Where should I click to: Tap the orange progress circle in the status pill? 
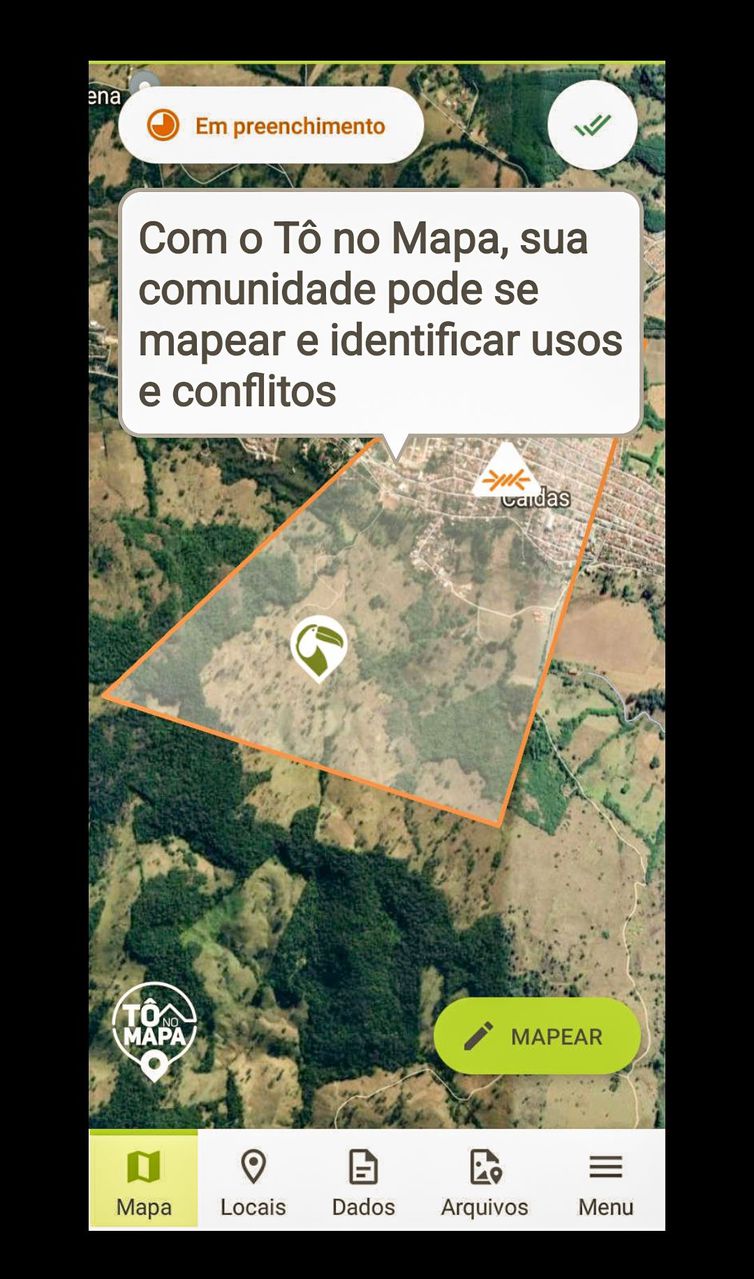[160, 125]
